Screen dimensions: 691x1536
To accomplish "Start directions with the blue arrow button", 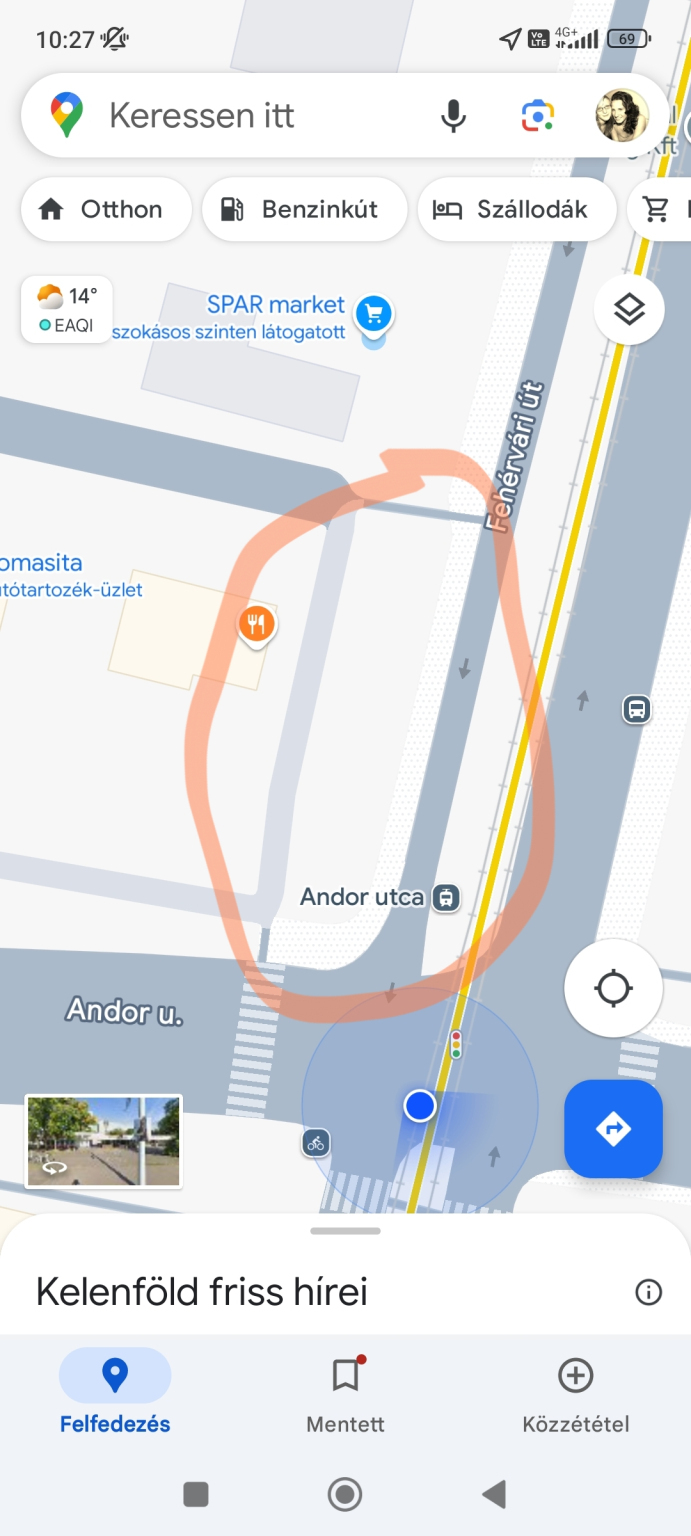I will pyautogui.click(x=613, y=1129).
